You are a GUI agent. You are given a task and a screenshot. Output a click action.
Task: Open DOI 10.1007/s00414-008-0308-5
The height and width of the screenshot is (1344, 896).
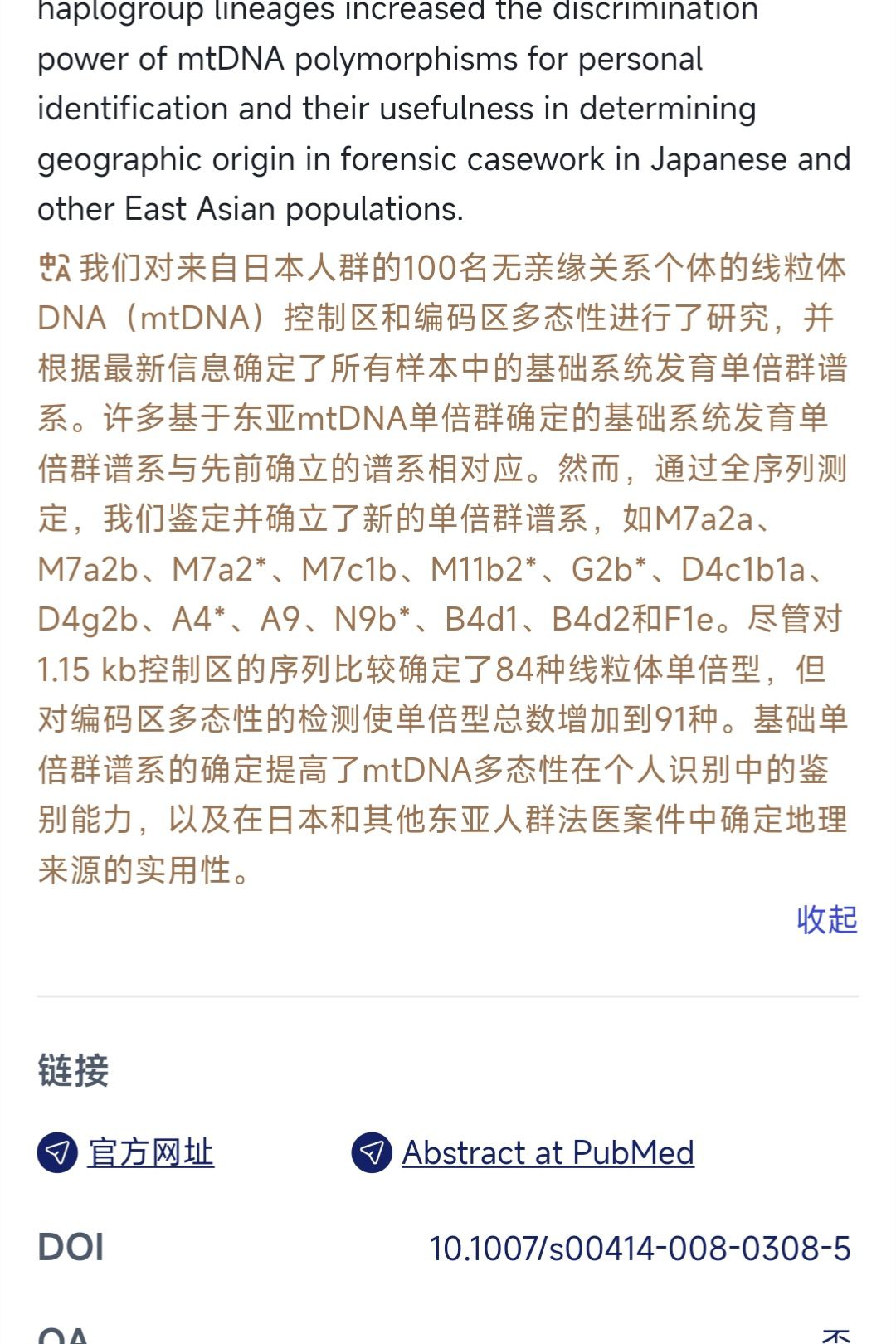point(640,1248)
